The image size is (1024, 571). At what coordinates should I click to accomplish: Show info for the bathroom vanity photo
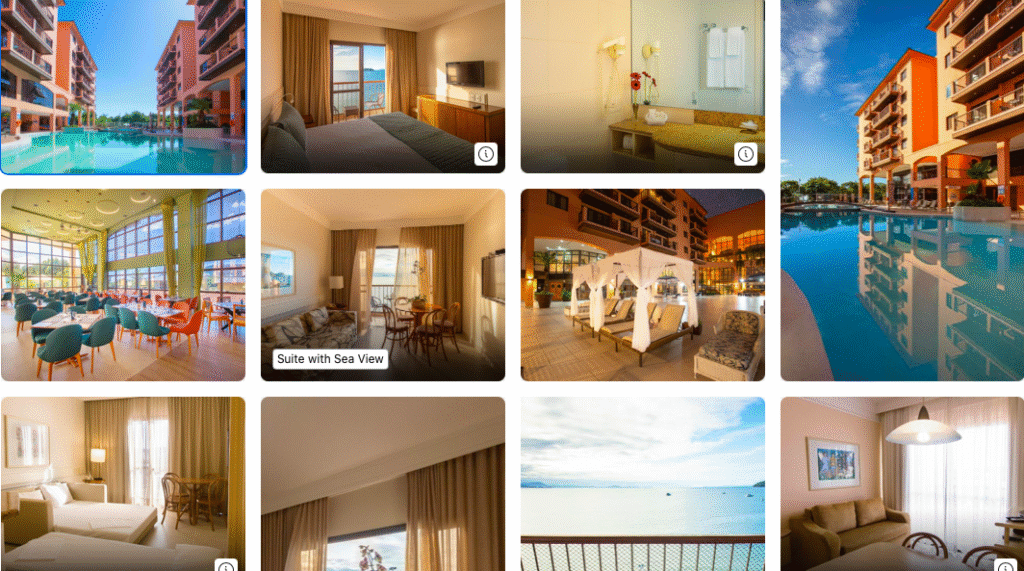(x=746, y=153)
